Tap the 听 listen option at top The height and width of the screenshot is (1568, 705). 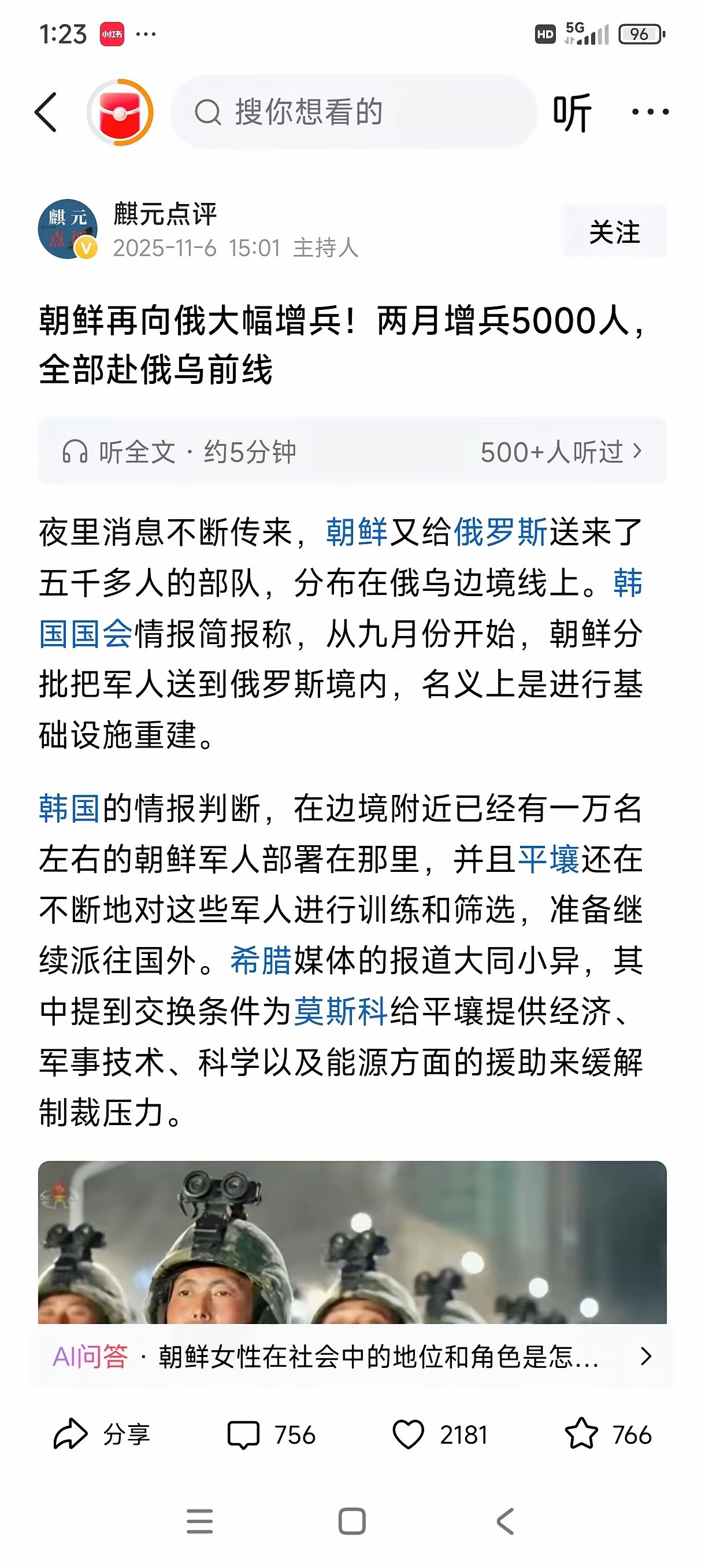pos(573,113)
